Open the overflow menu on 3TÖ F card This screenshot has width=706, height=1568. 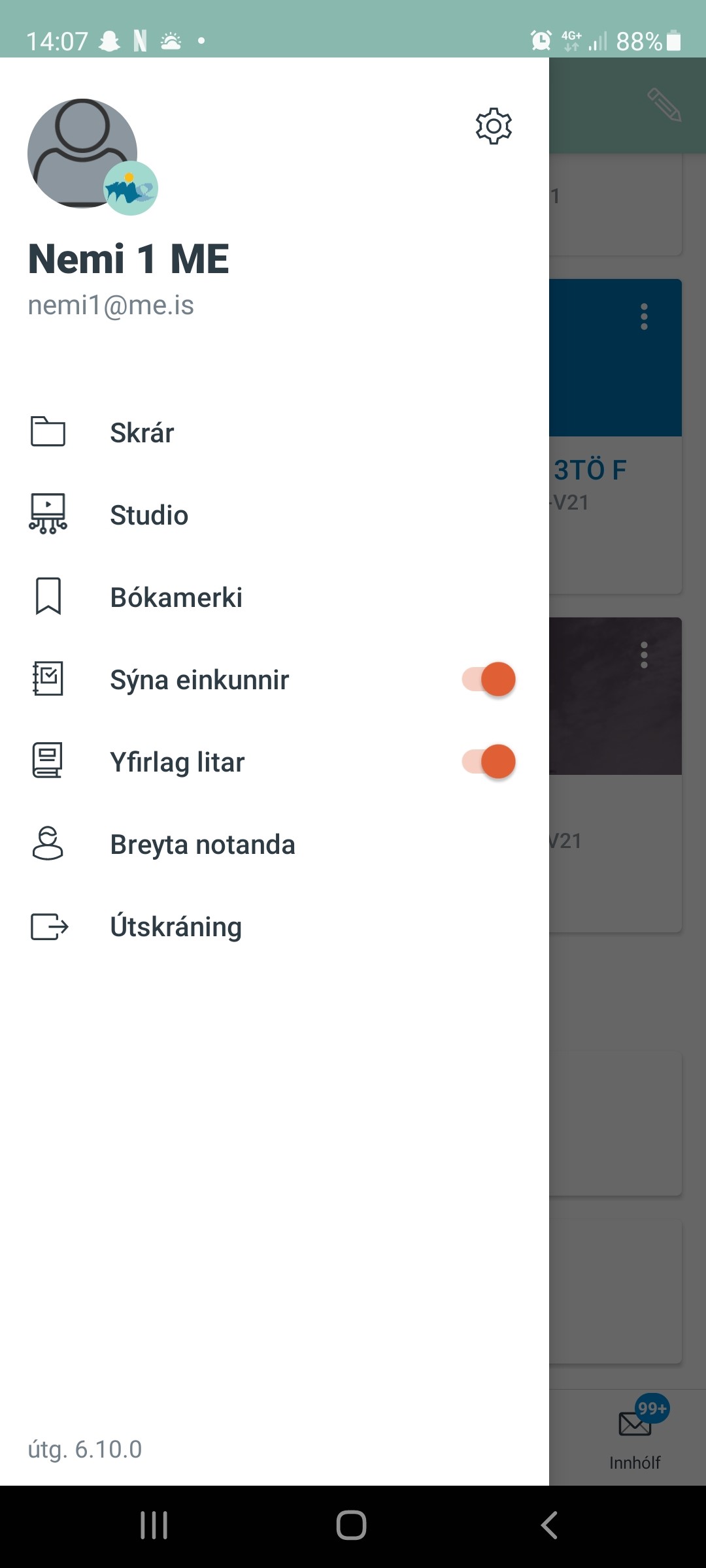644,317
